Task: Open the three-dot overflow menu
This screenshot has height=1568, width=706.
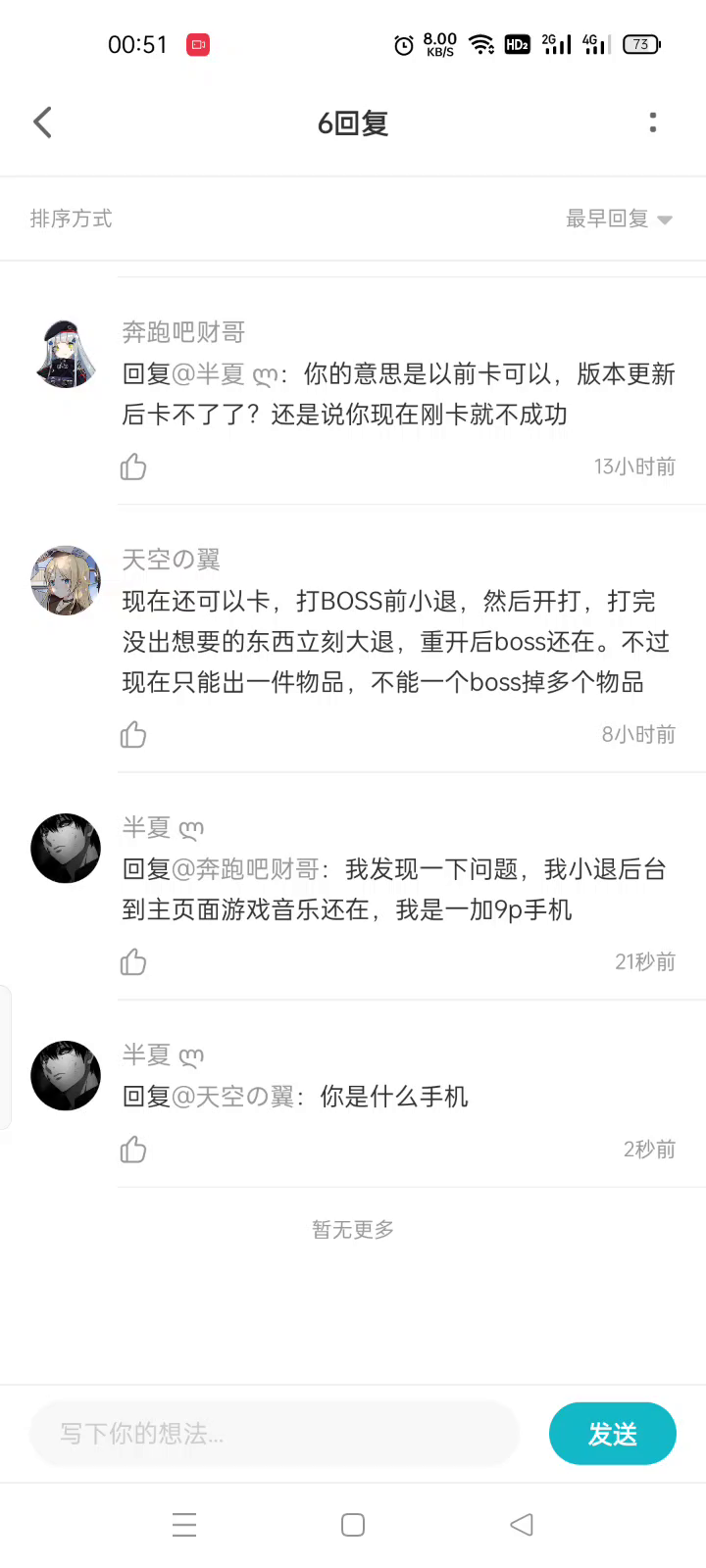Action: tap(653, 122)
